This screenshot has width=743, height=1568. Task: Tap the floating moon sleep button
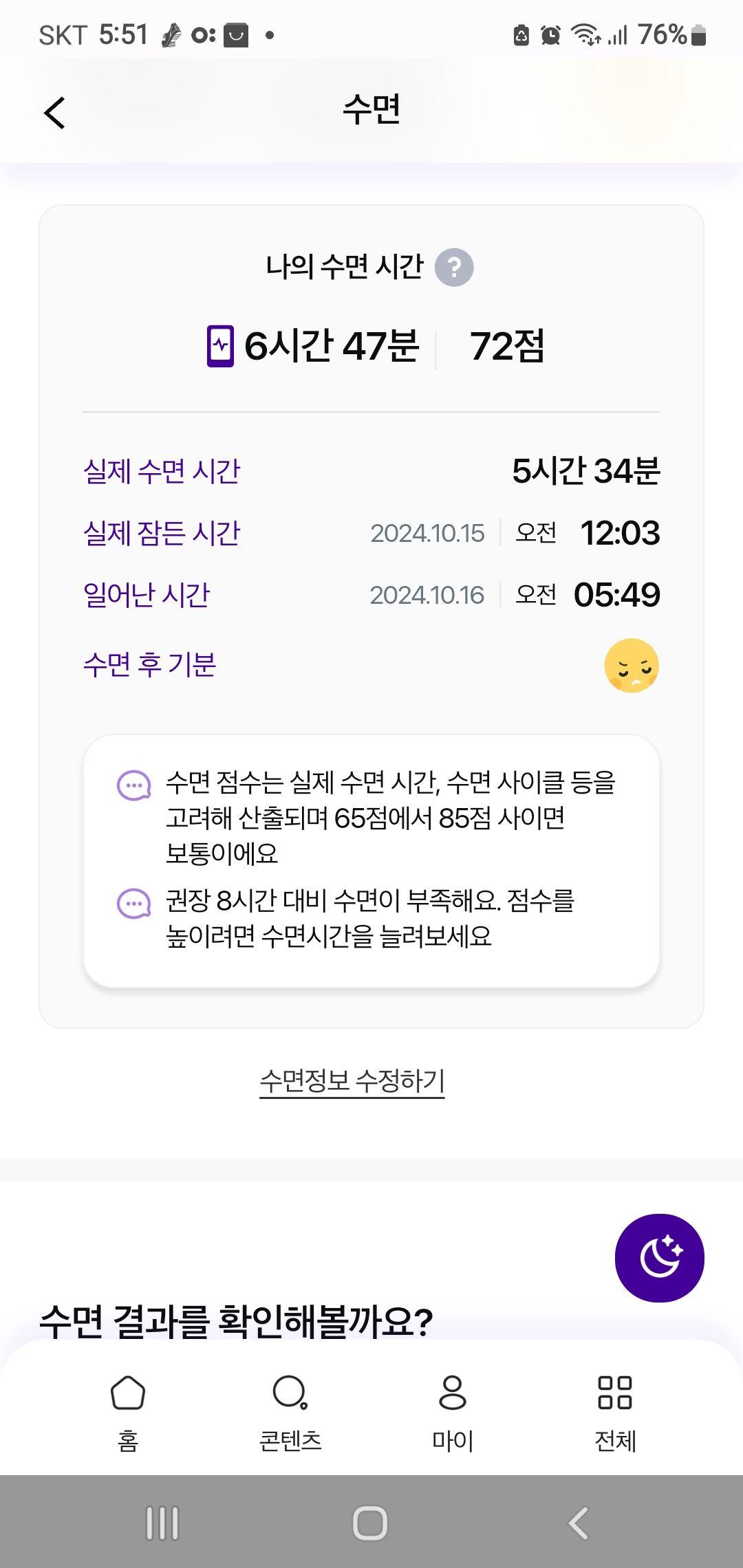pyautogui.click(x=659, y=1258)
